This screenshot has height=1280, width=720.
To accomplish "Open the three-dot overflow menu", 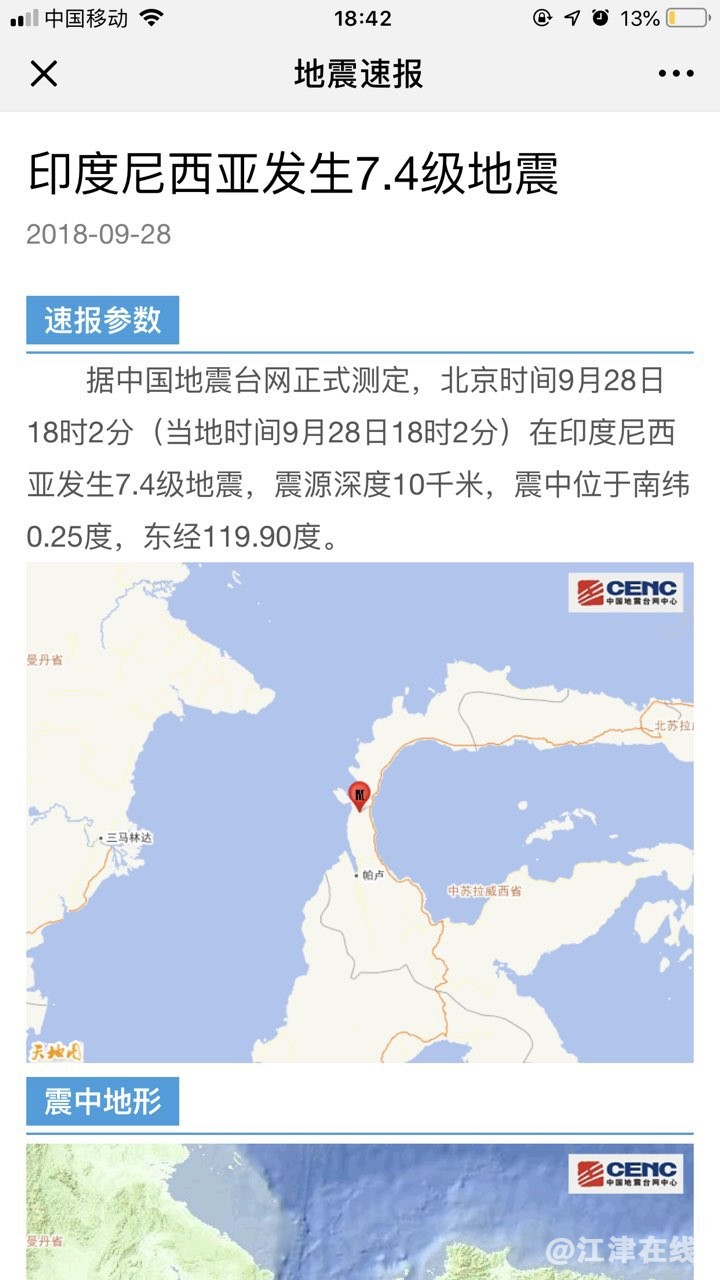I will coord(675,74).
